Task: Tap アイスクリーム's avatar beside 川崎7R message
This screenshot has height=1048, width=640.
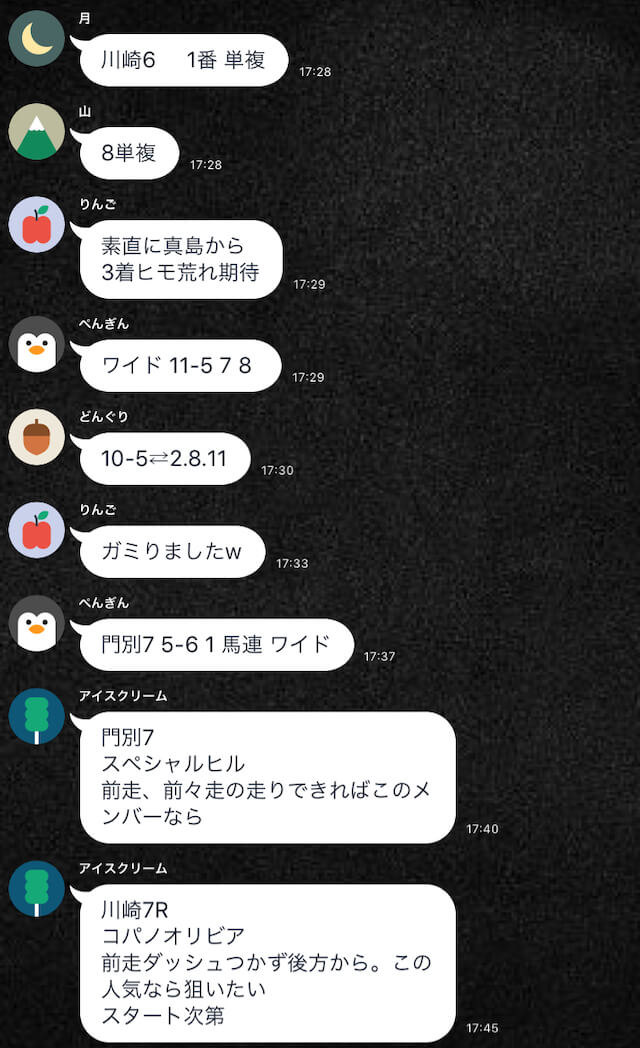Action: coord(37,888)
